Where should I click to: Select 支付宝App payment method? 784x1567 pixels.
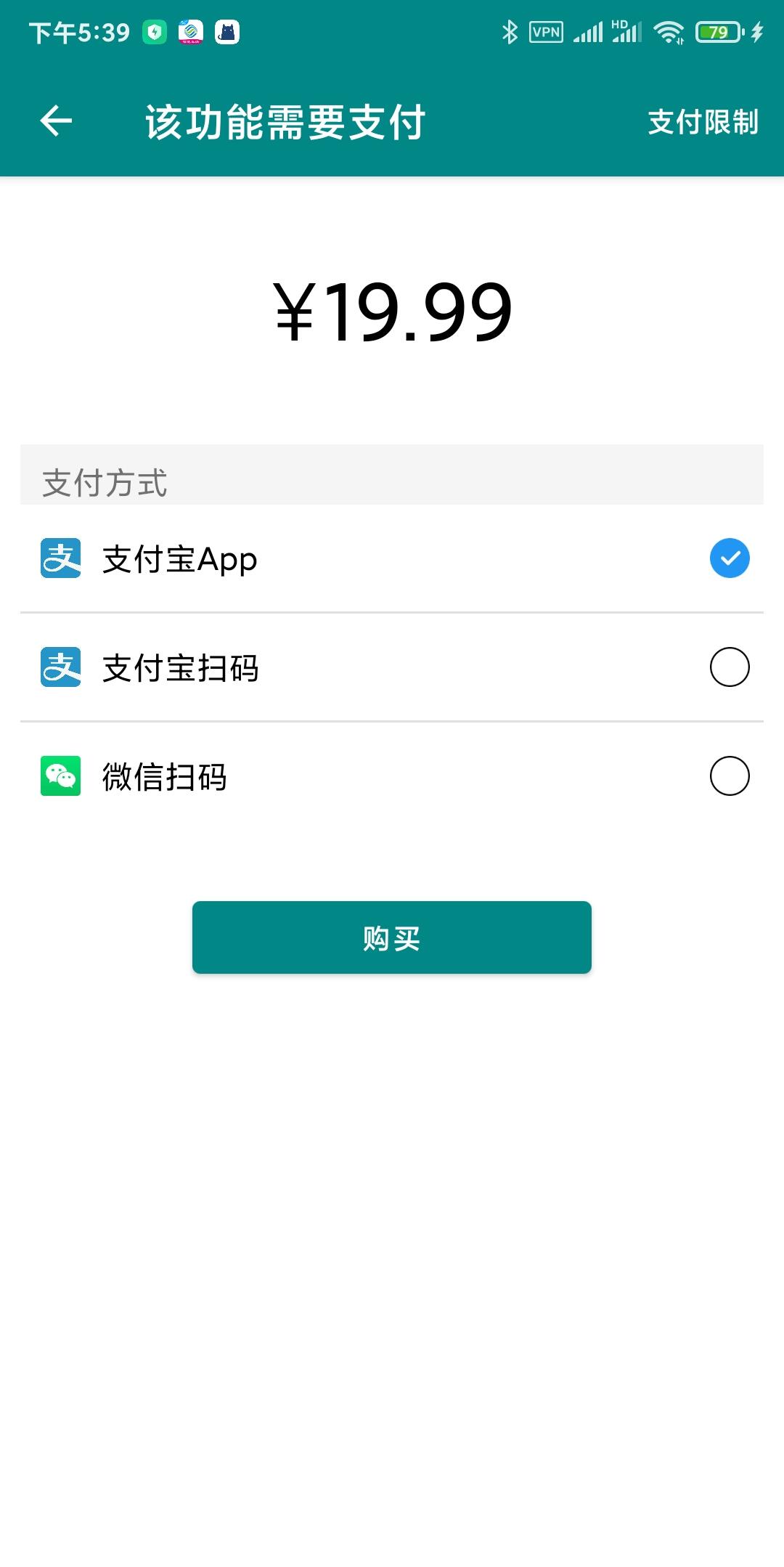click(729, 558)
